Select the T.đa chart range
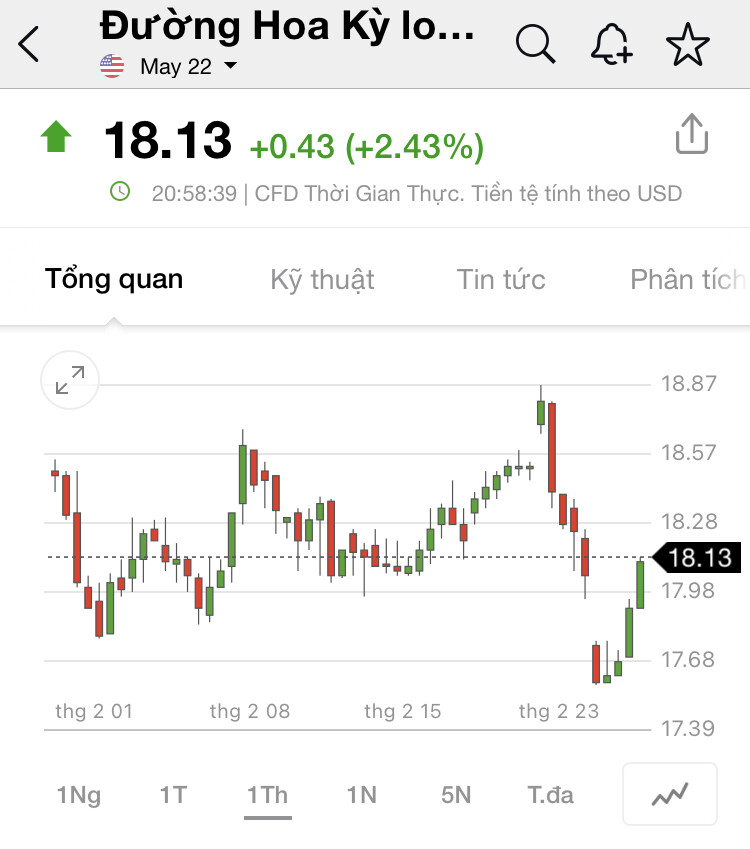Viewport: 750px width, 849px height. [551, 795]
